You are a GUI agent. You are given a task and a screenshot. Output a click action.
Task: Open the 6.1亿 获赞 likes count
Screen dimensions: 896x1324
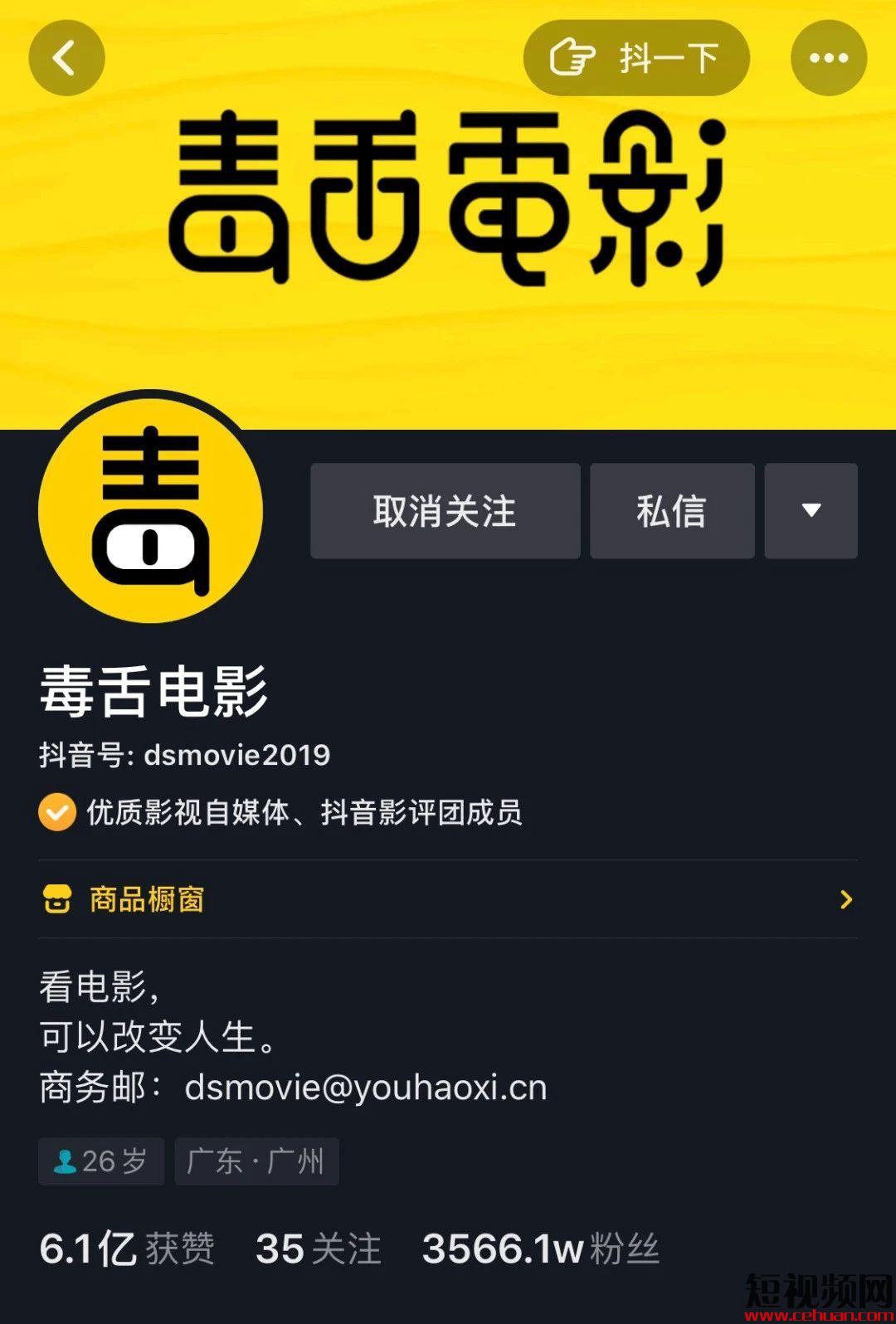tap(127, 1249)
